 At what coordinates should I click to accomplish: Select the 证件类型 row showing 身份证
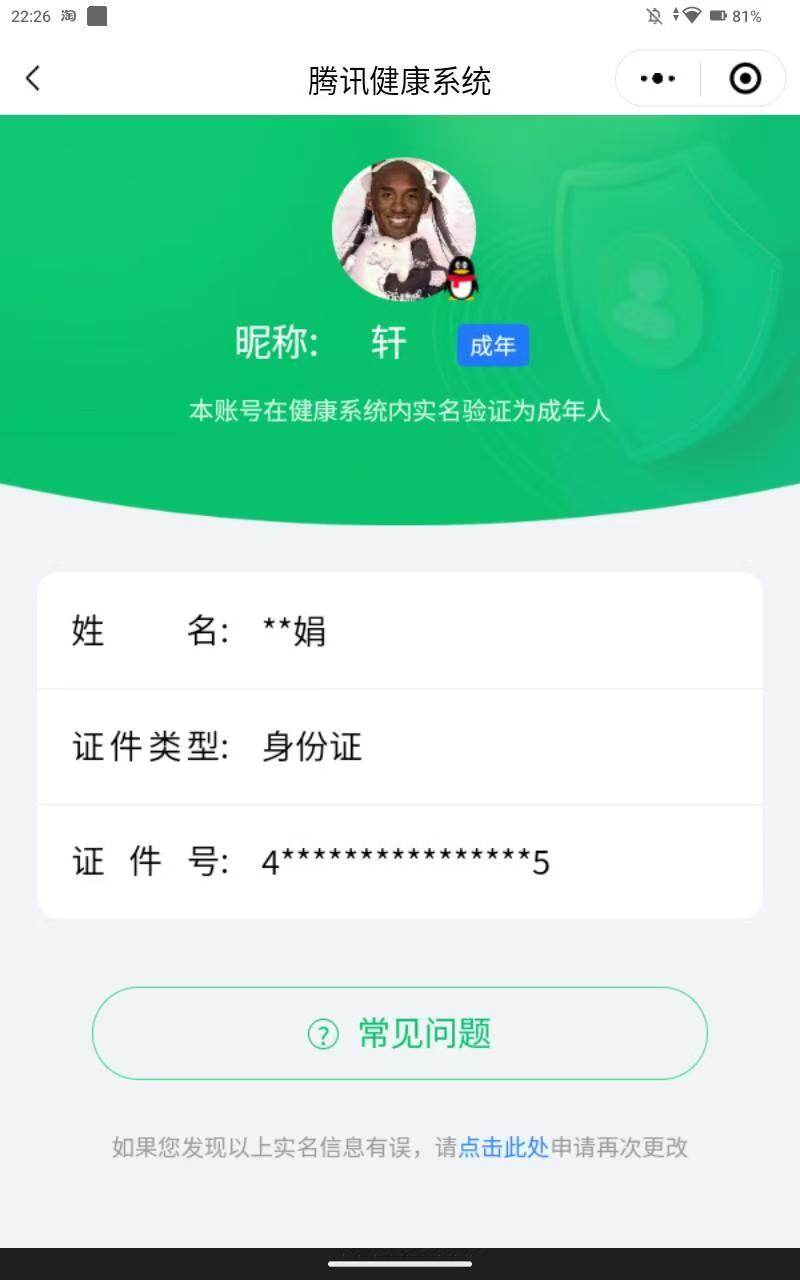click(400, 746)
